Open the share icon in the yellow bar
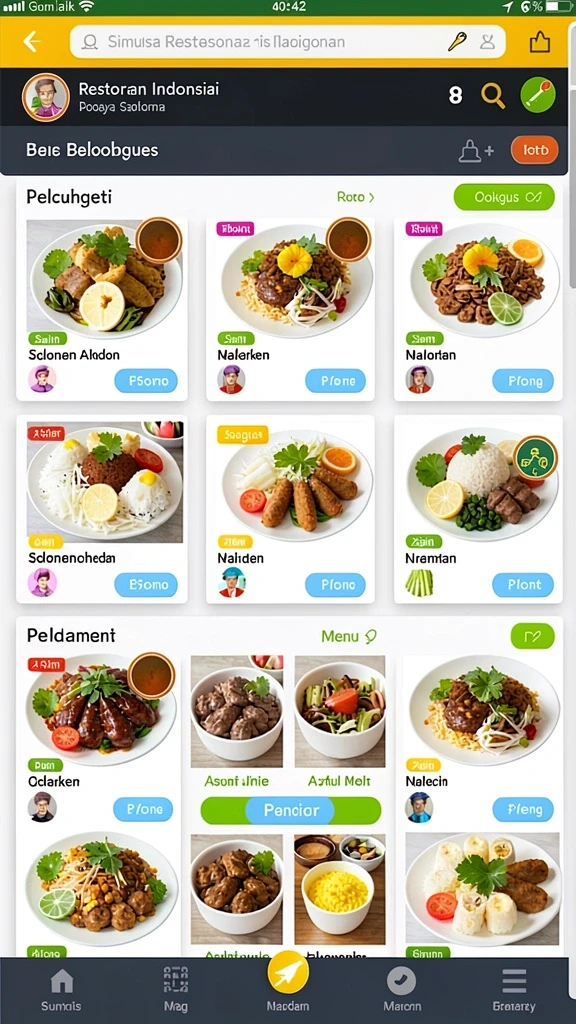 (x=539, y=42)
